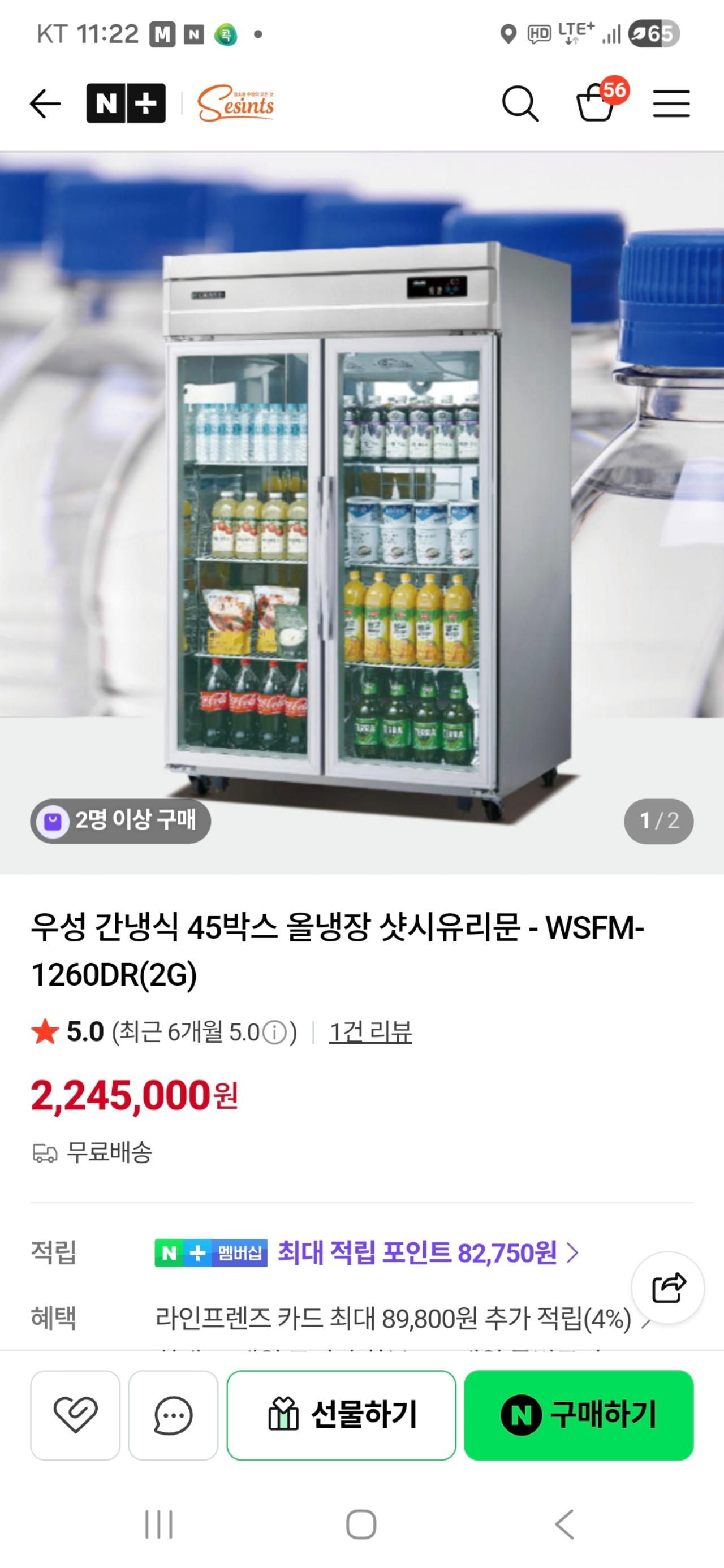Open the hamburger navigation menu
724x1568 pixels.
(x=672, y=103)
